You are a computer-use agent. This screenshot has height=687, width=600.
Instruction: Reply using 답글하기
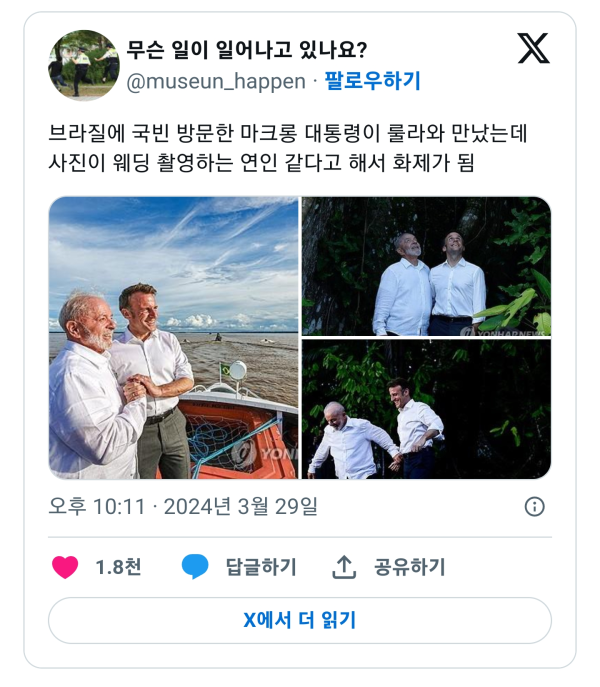point(240,567)
